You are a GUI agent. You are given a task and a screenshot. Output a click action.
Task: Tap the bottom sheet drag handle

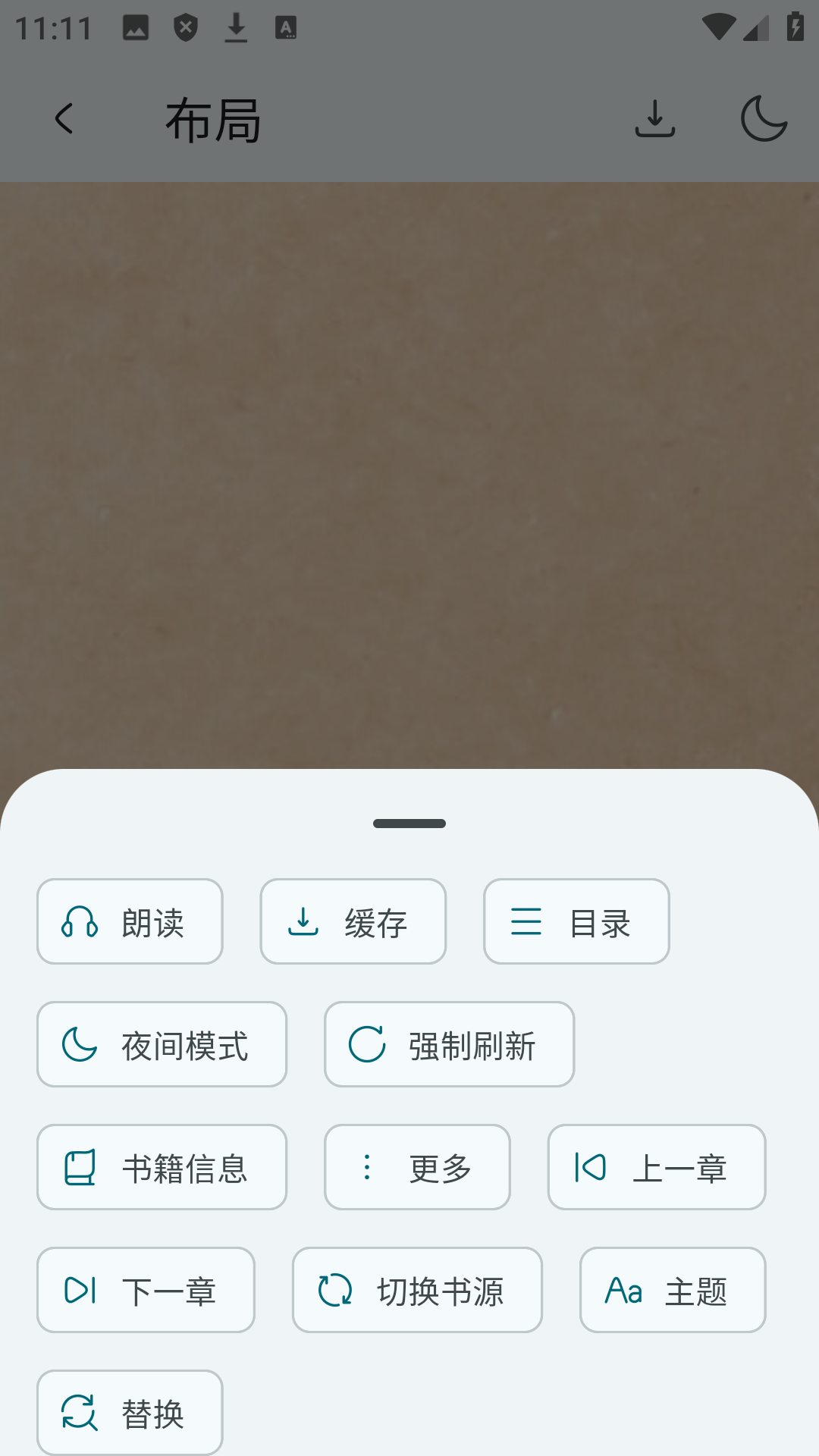click(x=409, y=824)
